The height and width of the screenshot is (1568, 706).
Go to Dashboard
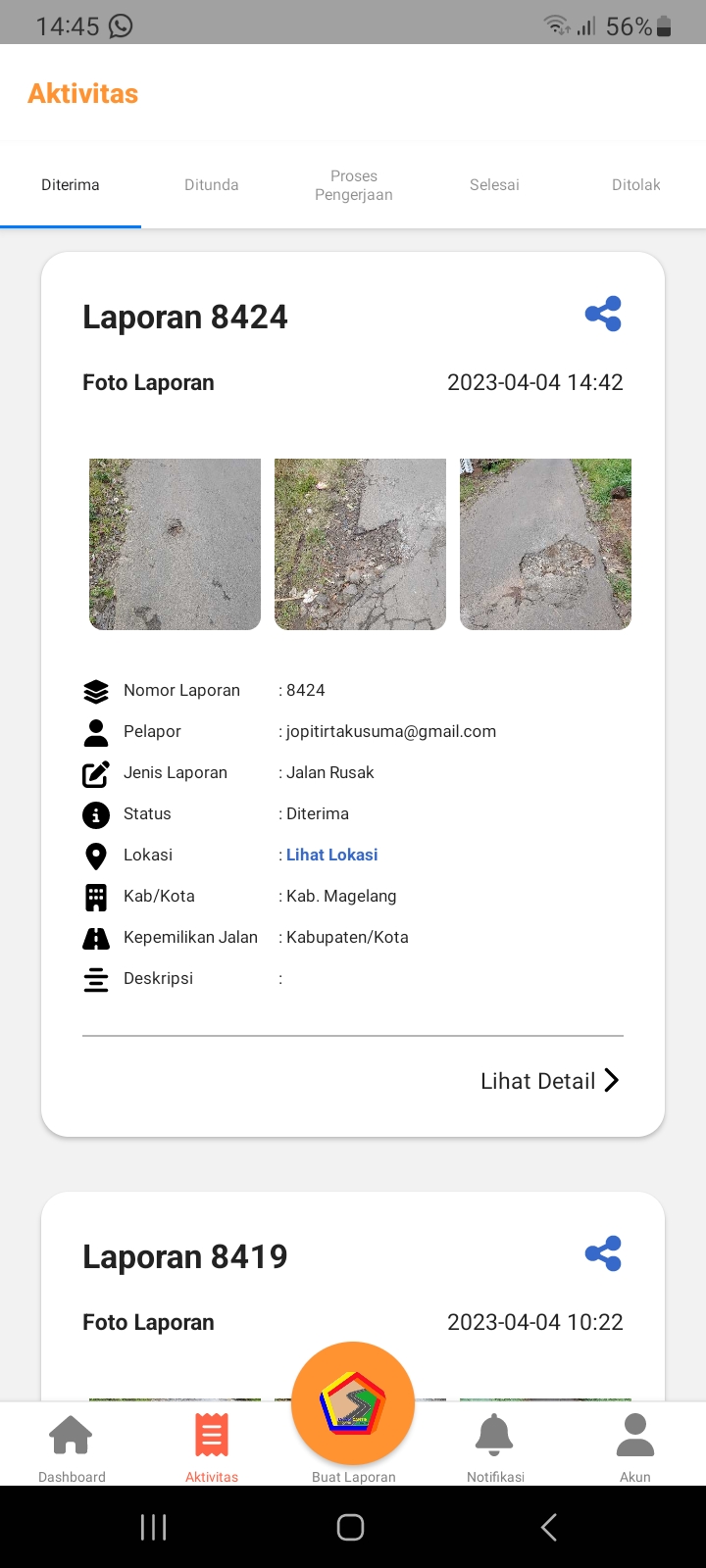point(72,1446)
